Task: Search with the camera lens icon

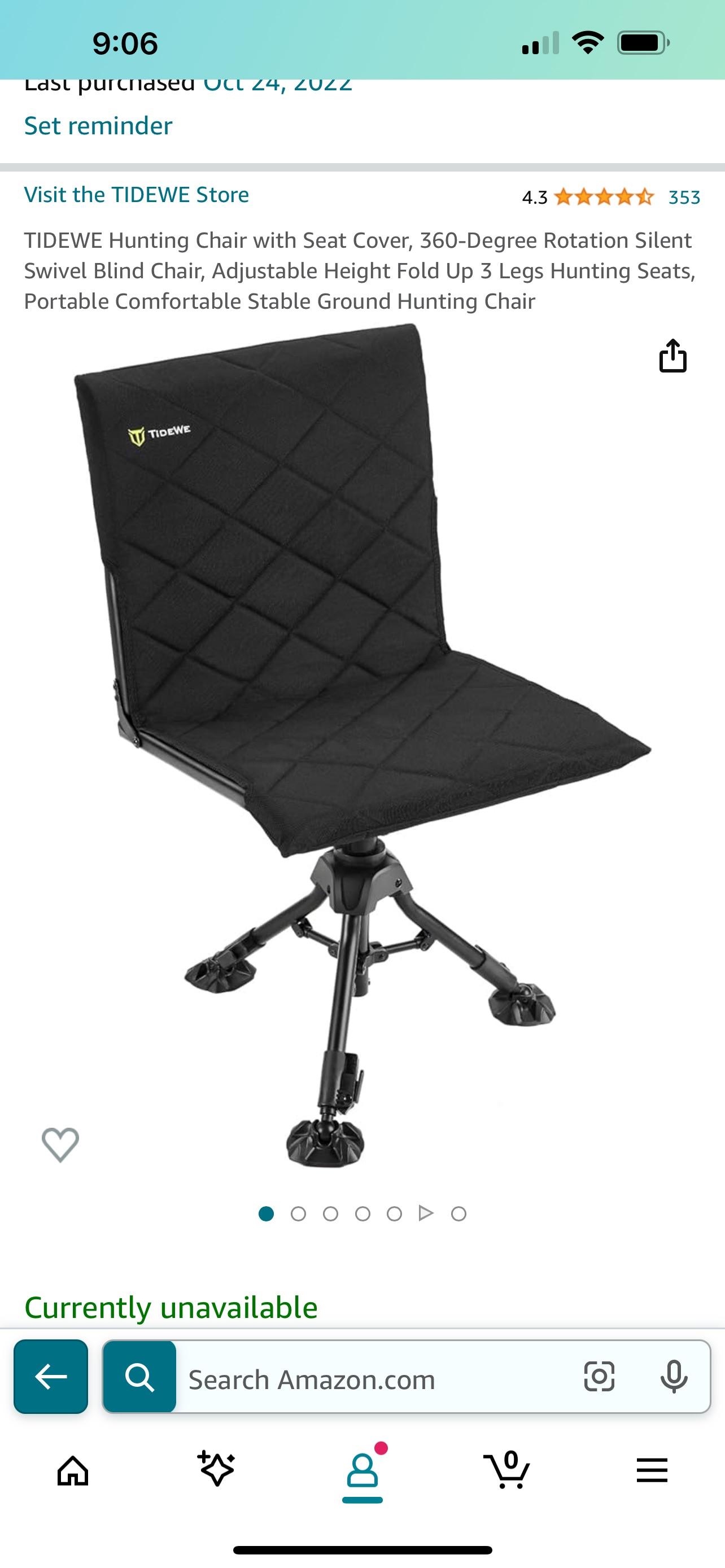Action: point(599,1376)
